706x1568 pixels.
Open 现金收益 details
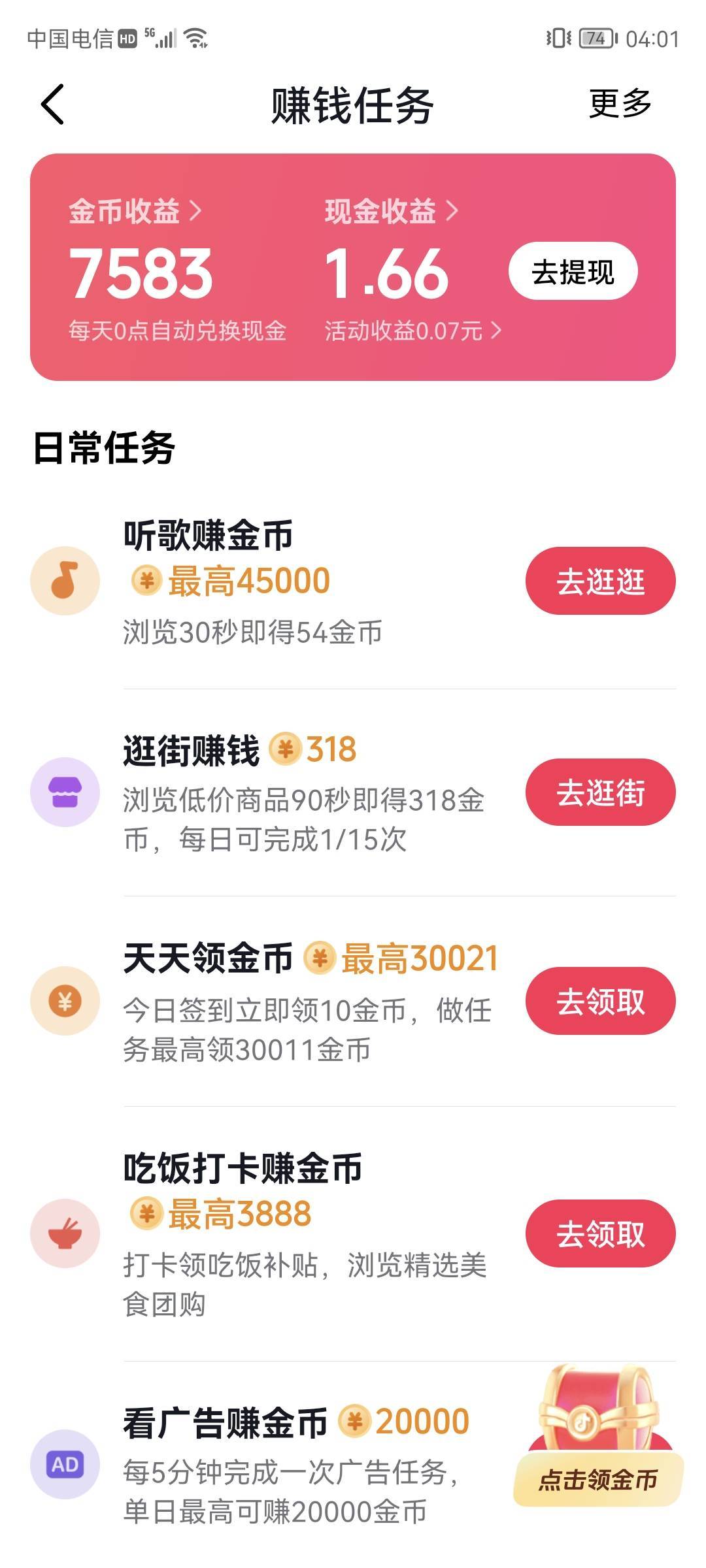pyautogui.click(x=391, y=212)
